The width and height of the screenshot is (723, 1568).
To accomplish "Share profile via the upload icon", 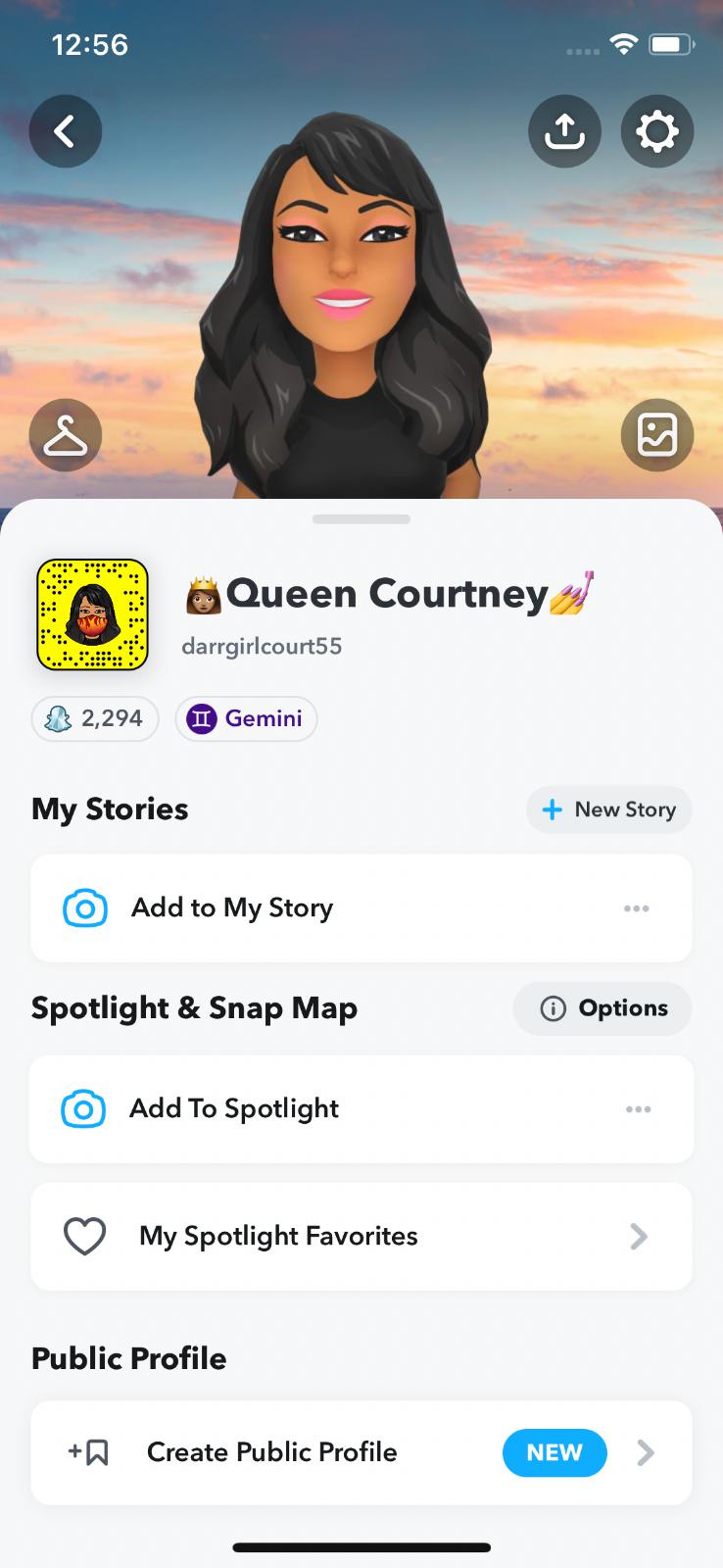I will point(564,131).
